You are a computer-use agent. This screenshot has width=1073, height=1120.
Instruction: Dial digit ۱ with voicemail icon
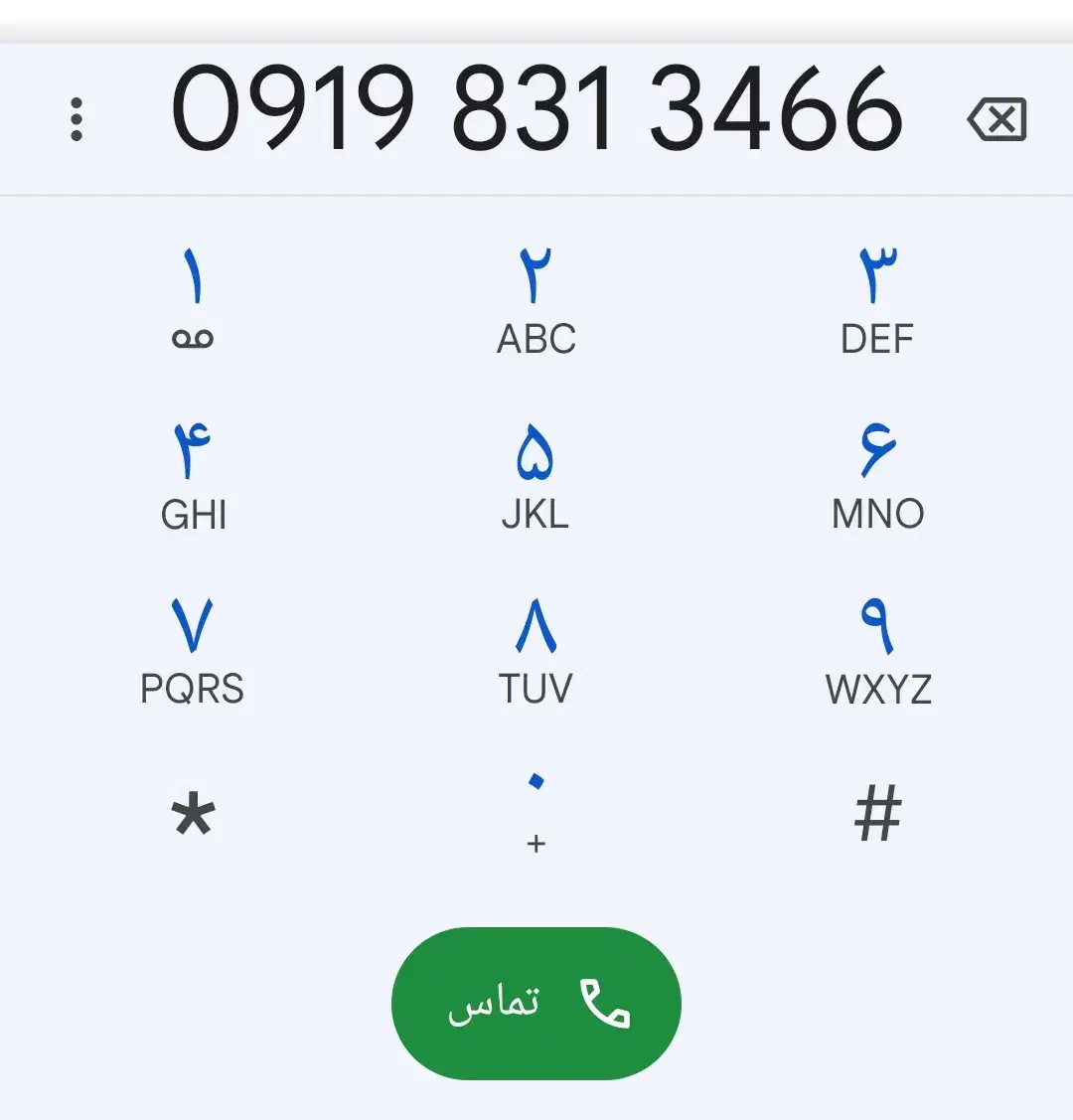pos(193,298)
